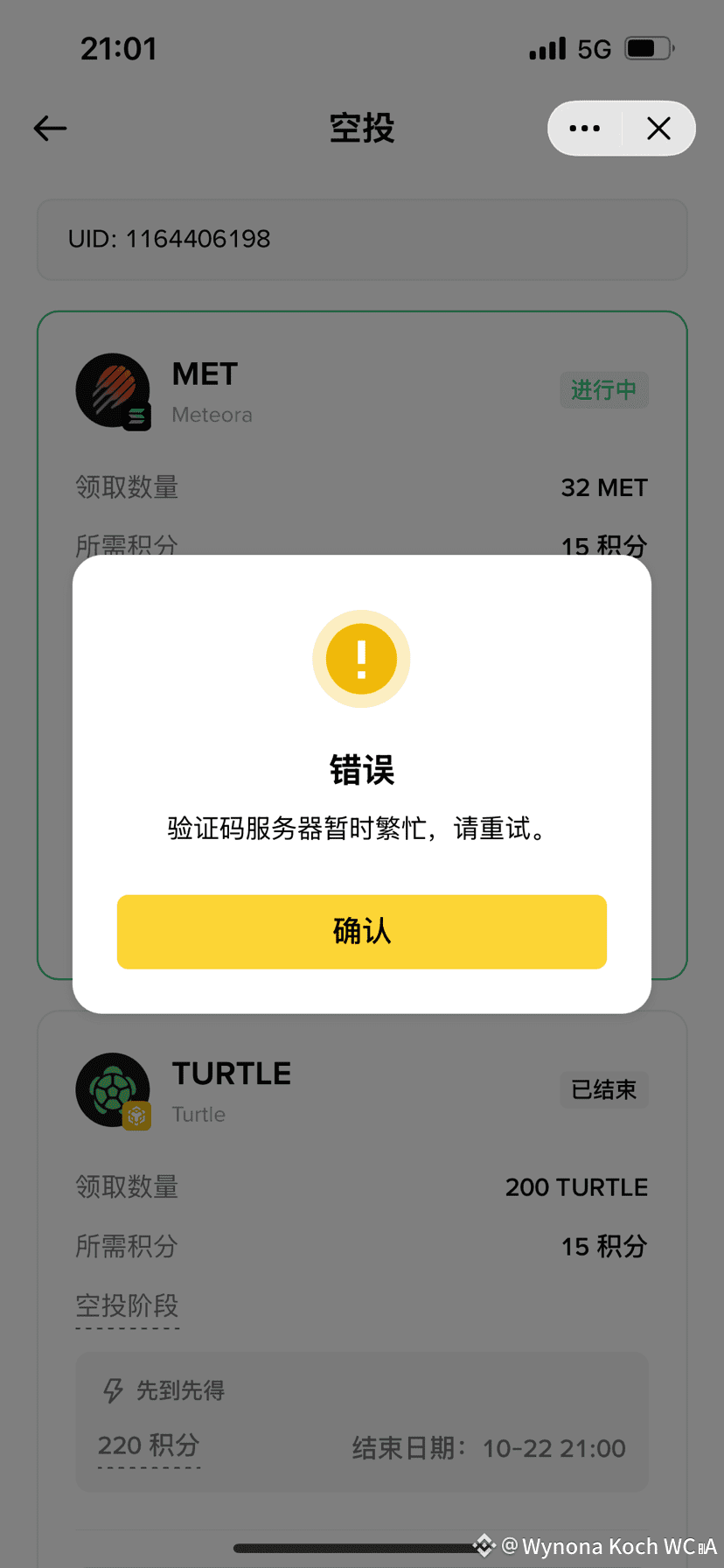Confirm the error dialog with 确认
This screenshot has width=724, height=1568.
[x=362, y=931]
